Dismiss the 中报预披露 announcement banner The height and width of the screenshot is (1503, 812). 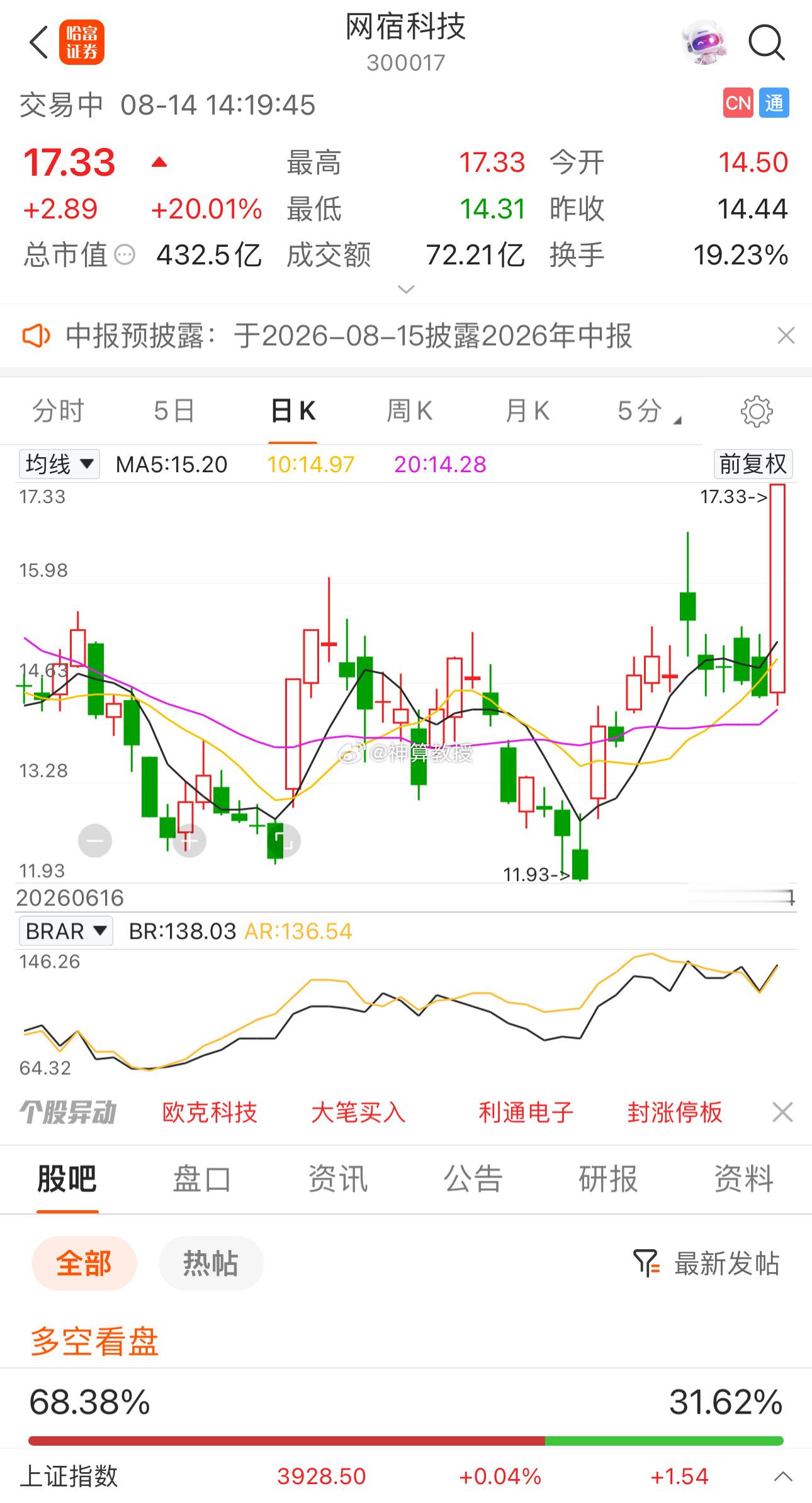point(786,336)
